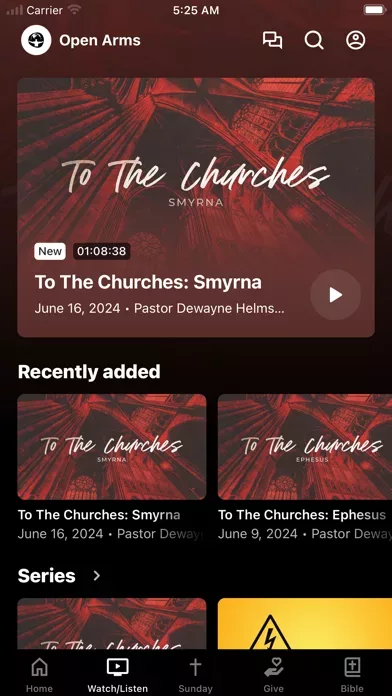Select the Watch/Listen tab

click(x=117, y=675)
